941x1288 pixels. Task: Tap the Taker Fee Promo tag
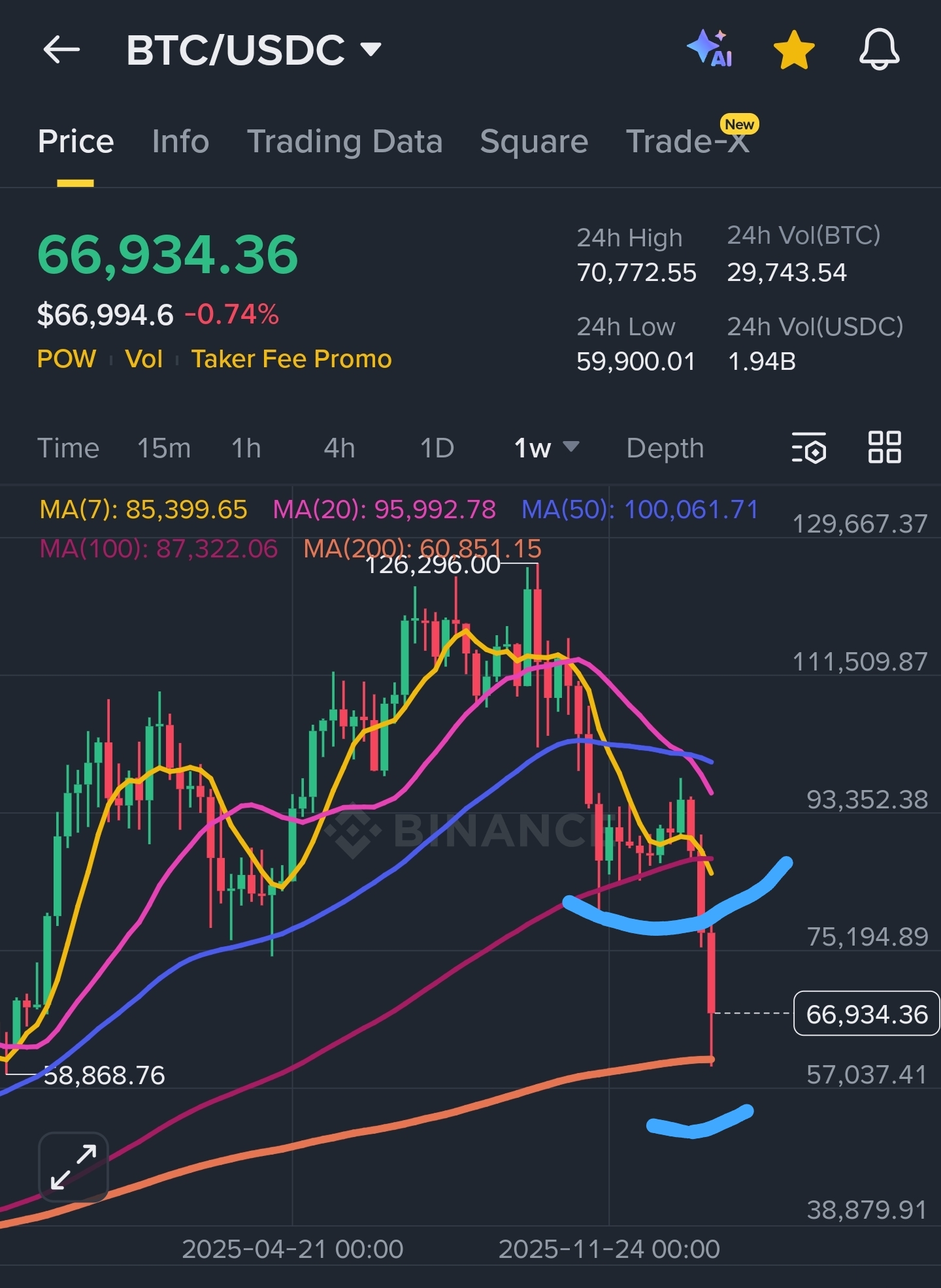(291, 359)
